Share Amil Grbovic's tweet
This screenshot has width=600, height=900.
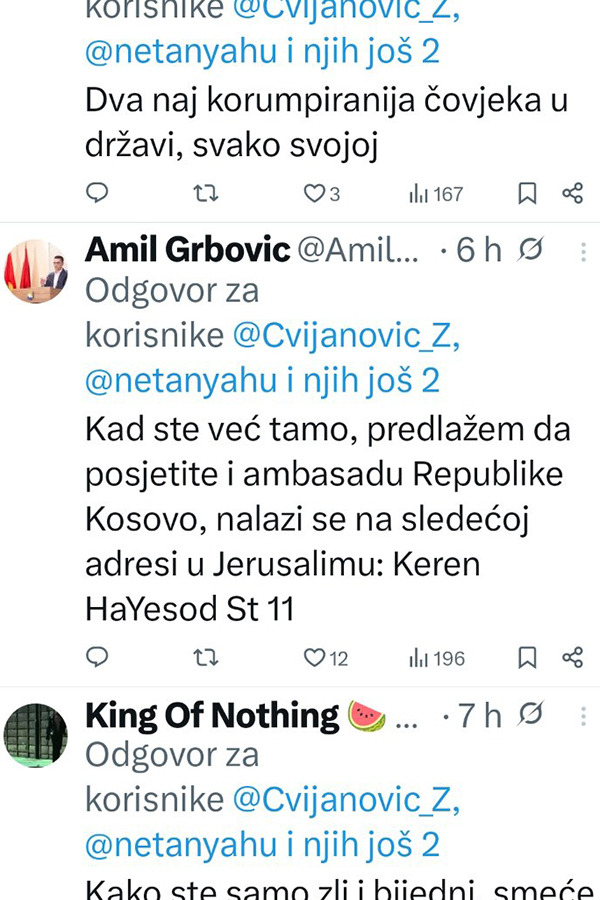pyautogui.click(x=572, y=657)
